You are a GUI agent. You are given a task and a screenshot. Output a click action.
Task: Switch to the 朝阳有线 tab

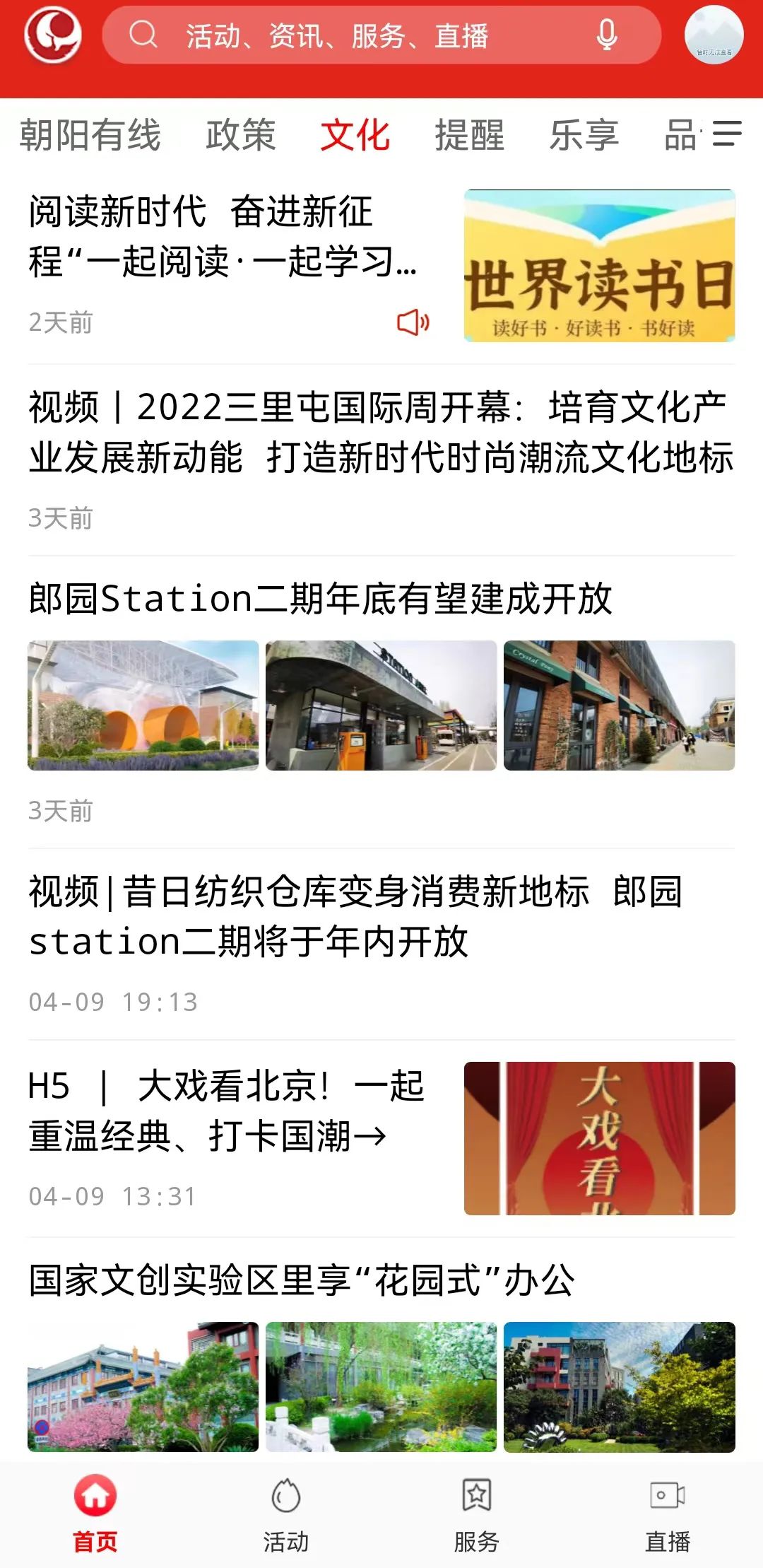pyautogui.click(x=90, y=134)
